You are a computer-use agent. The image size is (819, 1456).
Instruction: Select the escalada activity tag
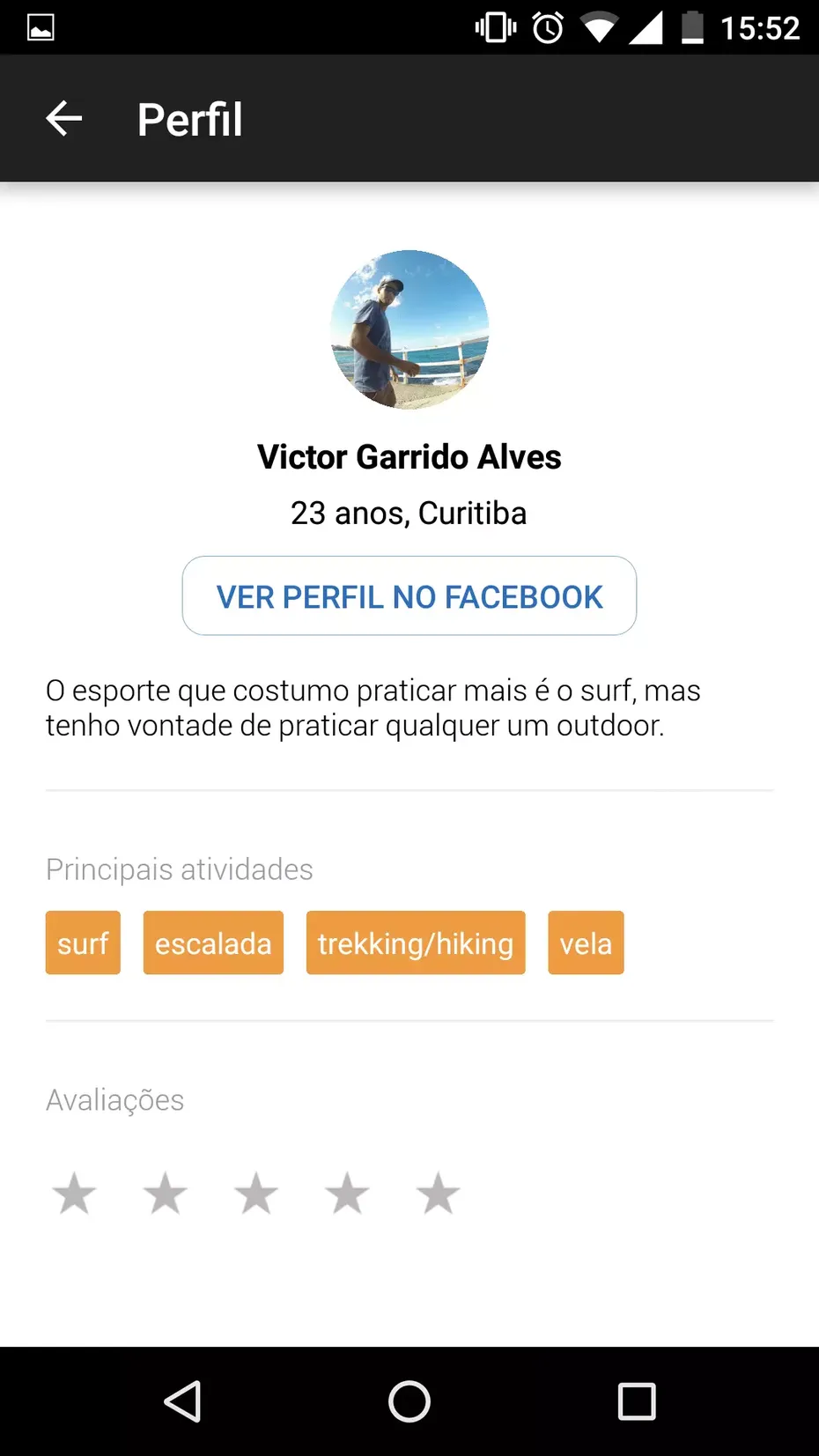click(x=212, y=942)
